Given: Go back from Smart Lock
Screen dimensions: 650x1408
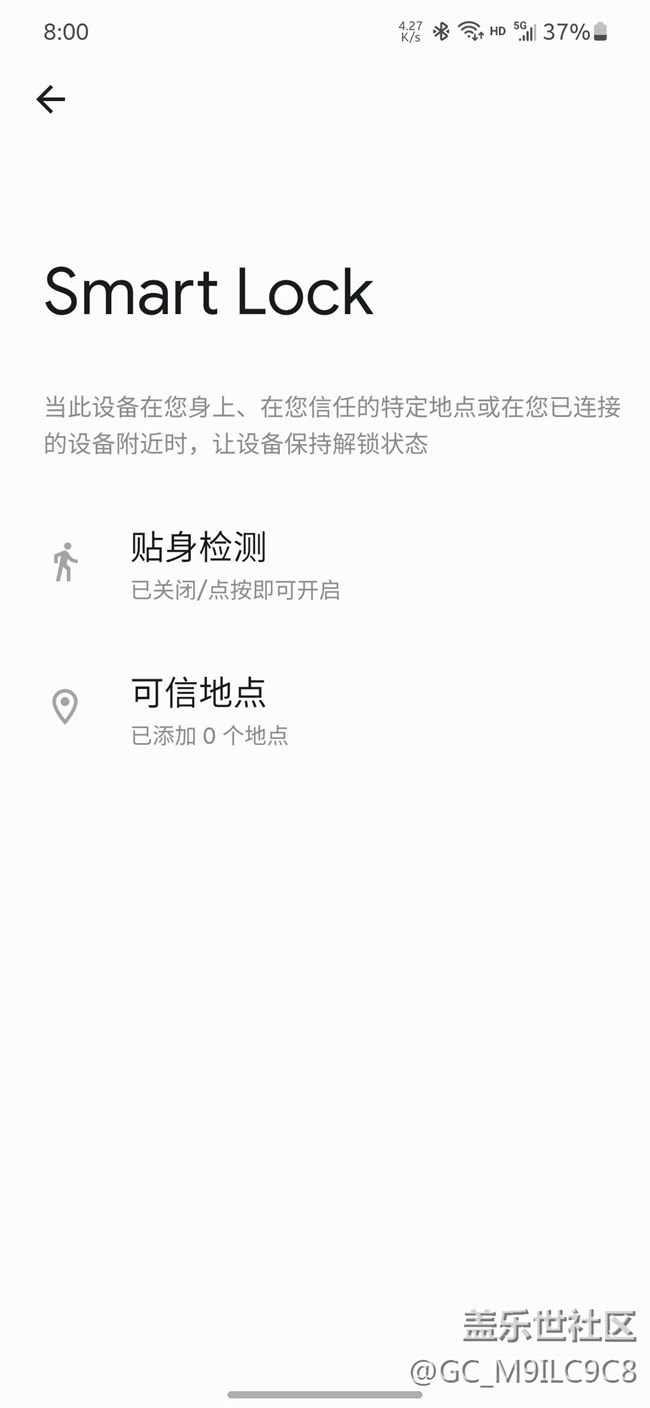Looking at the screenshot, I should 51,99.
